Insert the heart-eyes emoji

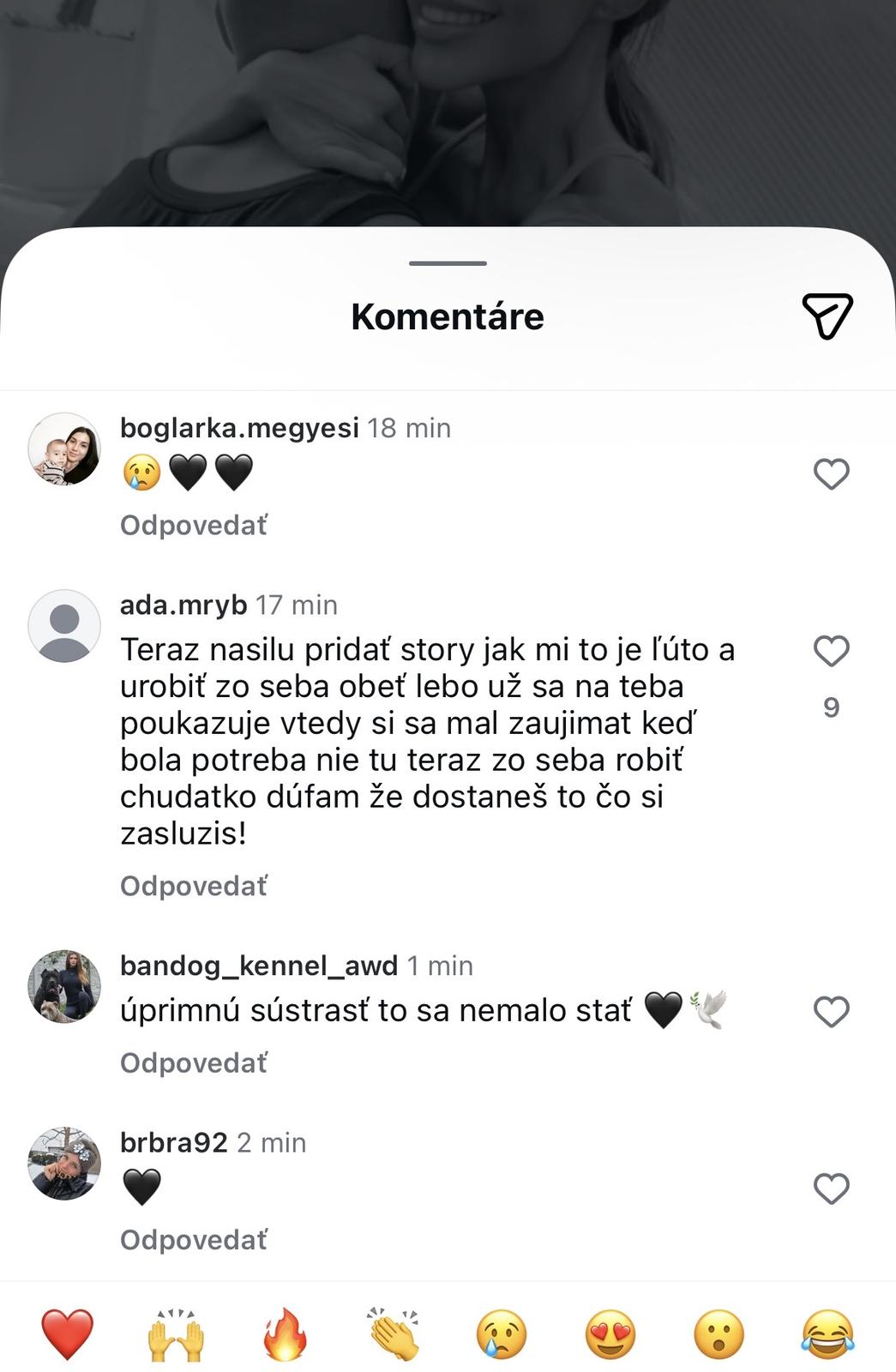point(610,1335)
